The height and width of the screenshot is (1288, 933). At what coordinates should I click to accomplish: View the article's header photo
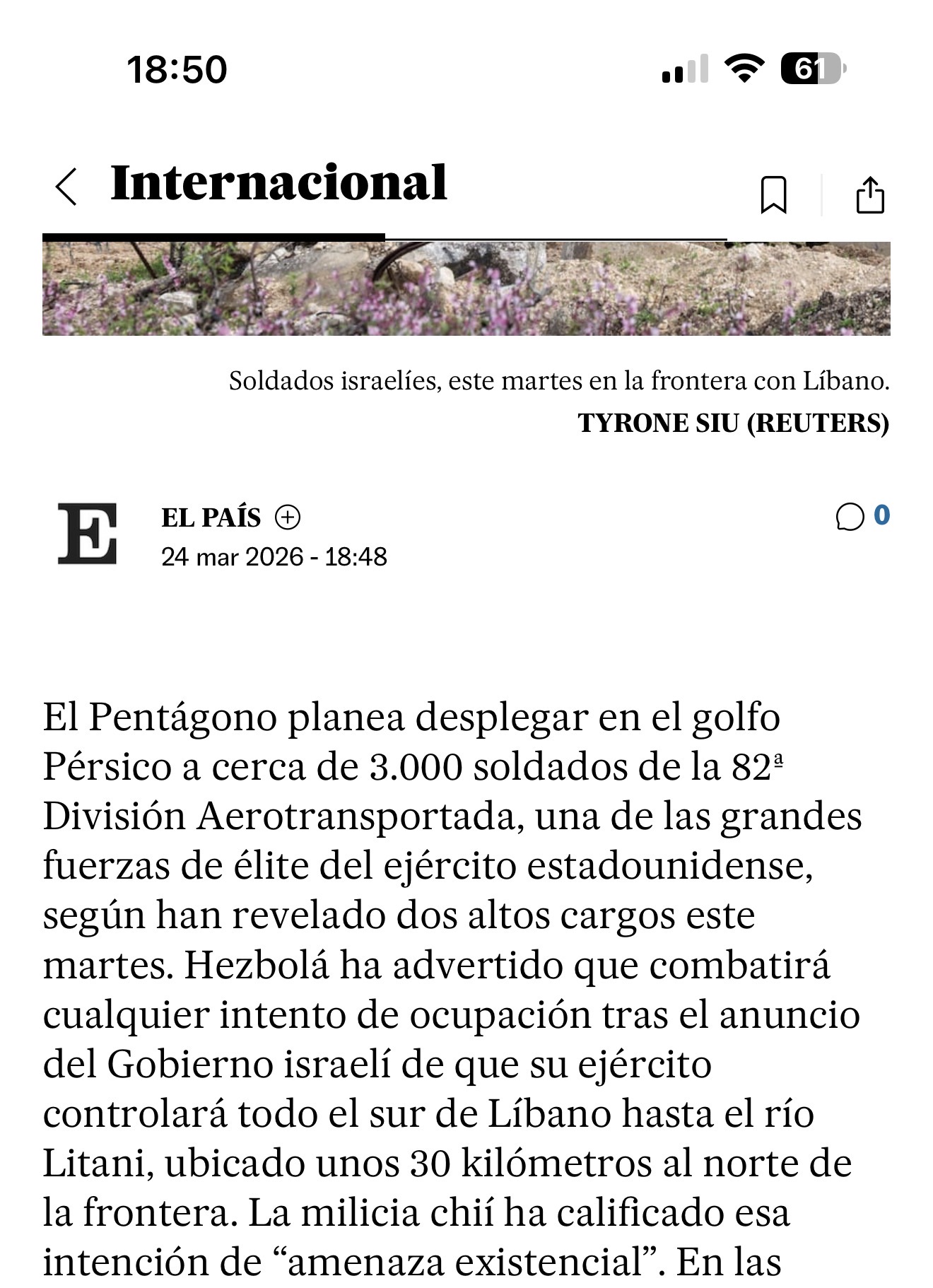(466, 289)
